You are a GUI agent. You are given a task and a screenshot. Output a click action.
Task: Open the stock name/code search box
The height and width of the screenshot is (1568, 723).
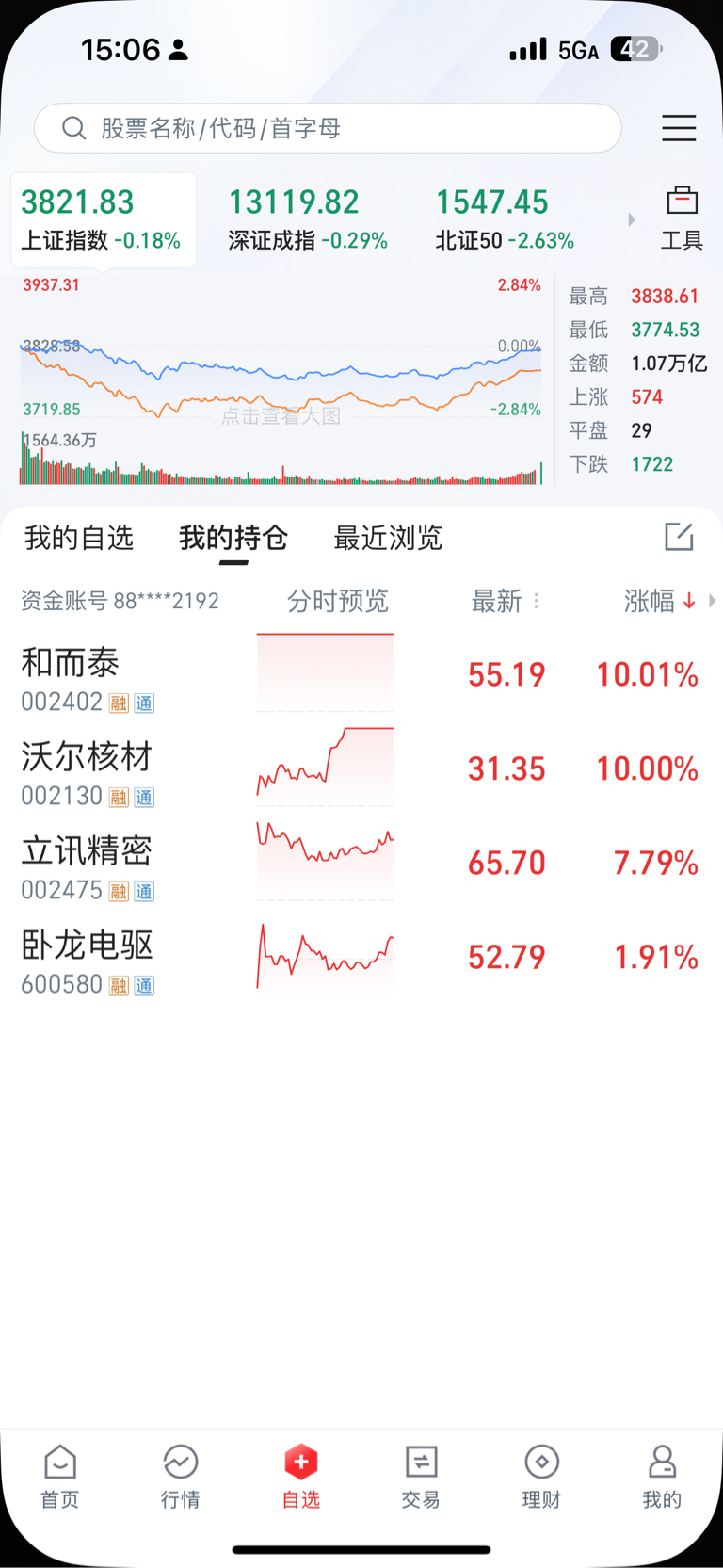(328, 128)
